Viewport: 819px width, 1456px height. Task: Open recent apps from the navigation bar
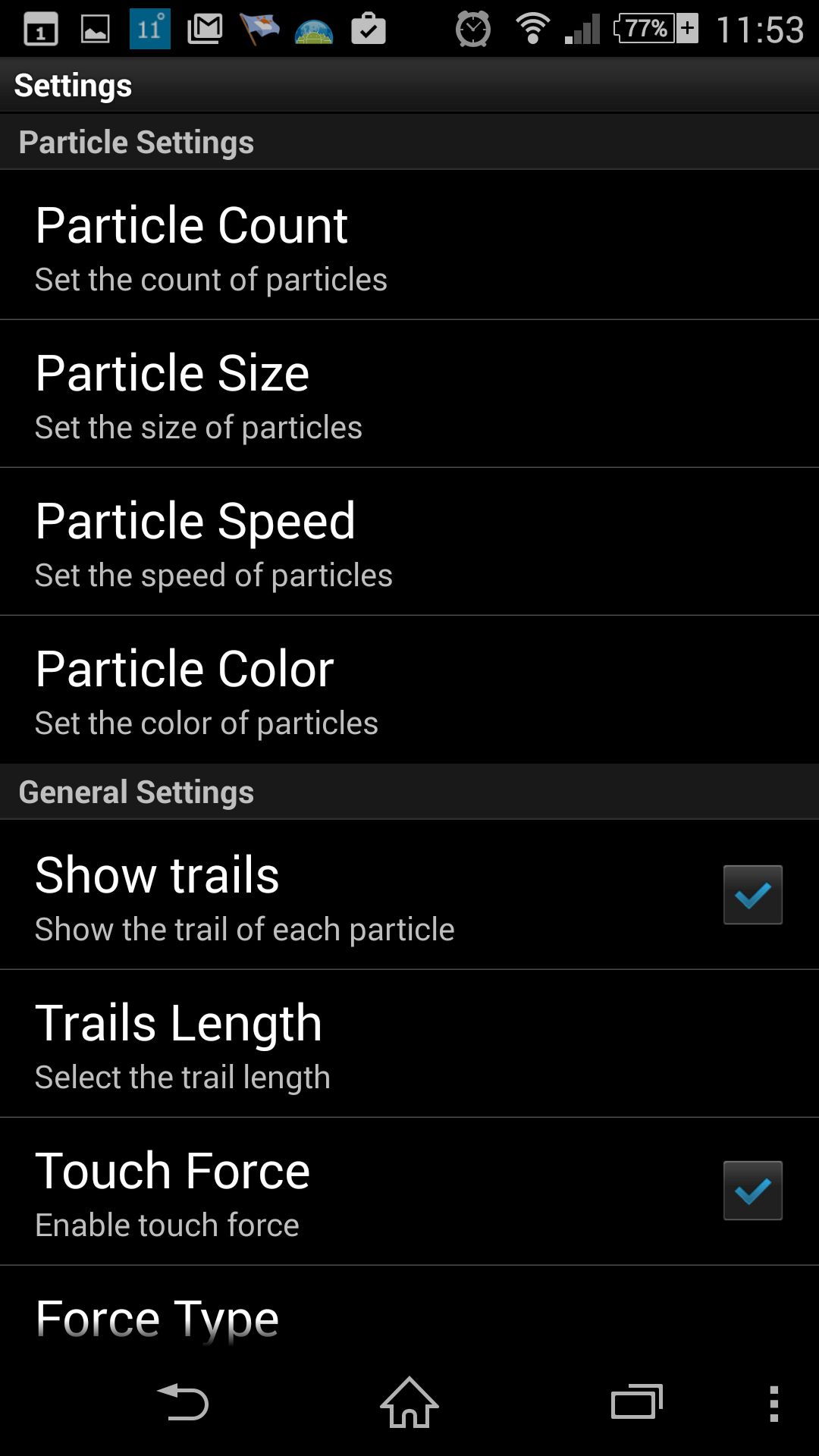[x=637, y=1402]
